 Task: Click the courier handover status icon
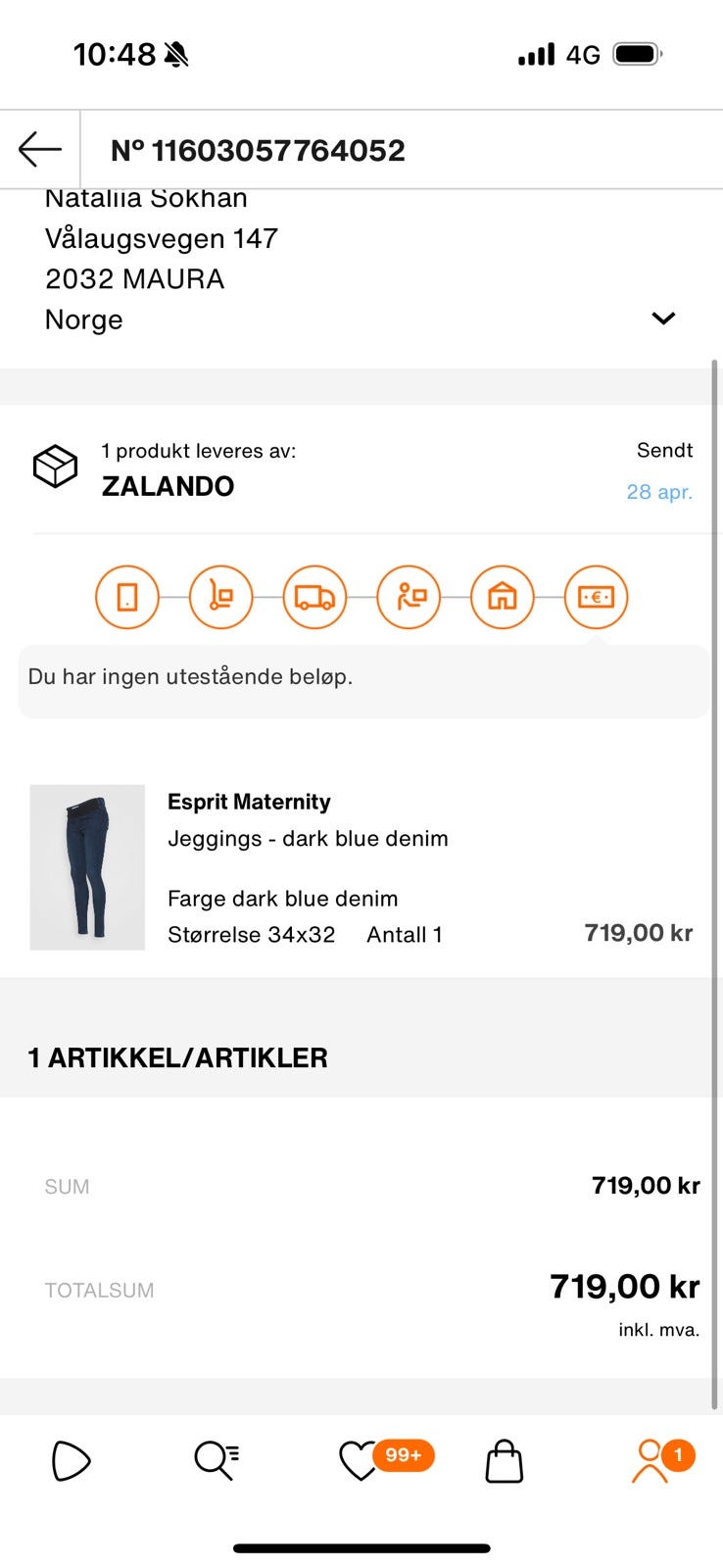409,596
